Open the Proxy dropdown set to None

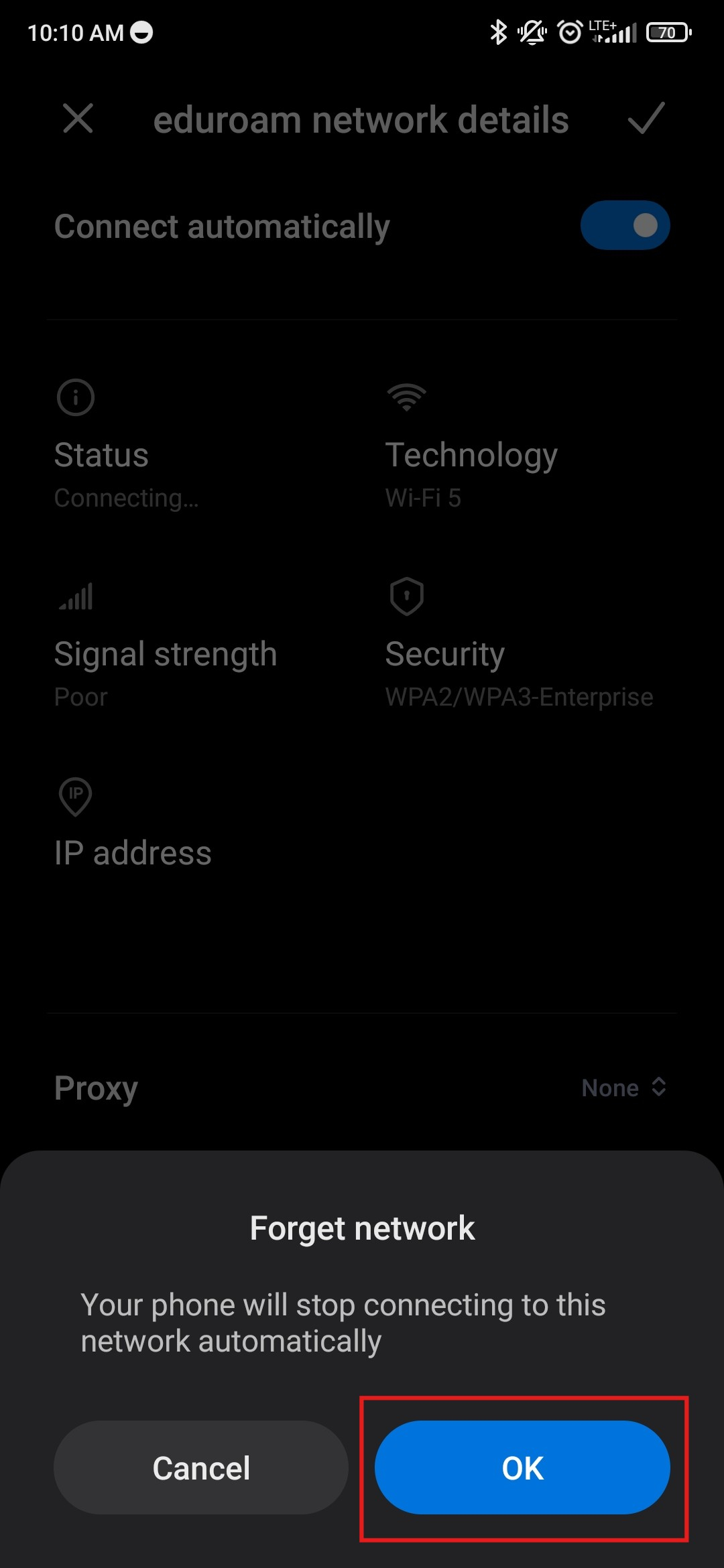pos(623,1088)
